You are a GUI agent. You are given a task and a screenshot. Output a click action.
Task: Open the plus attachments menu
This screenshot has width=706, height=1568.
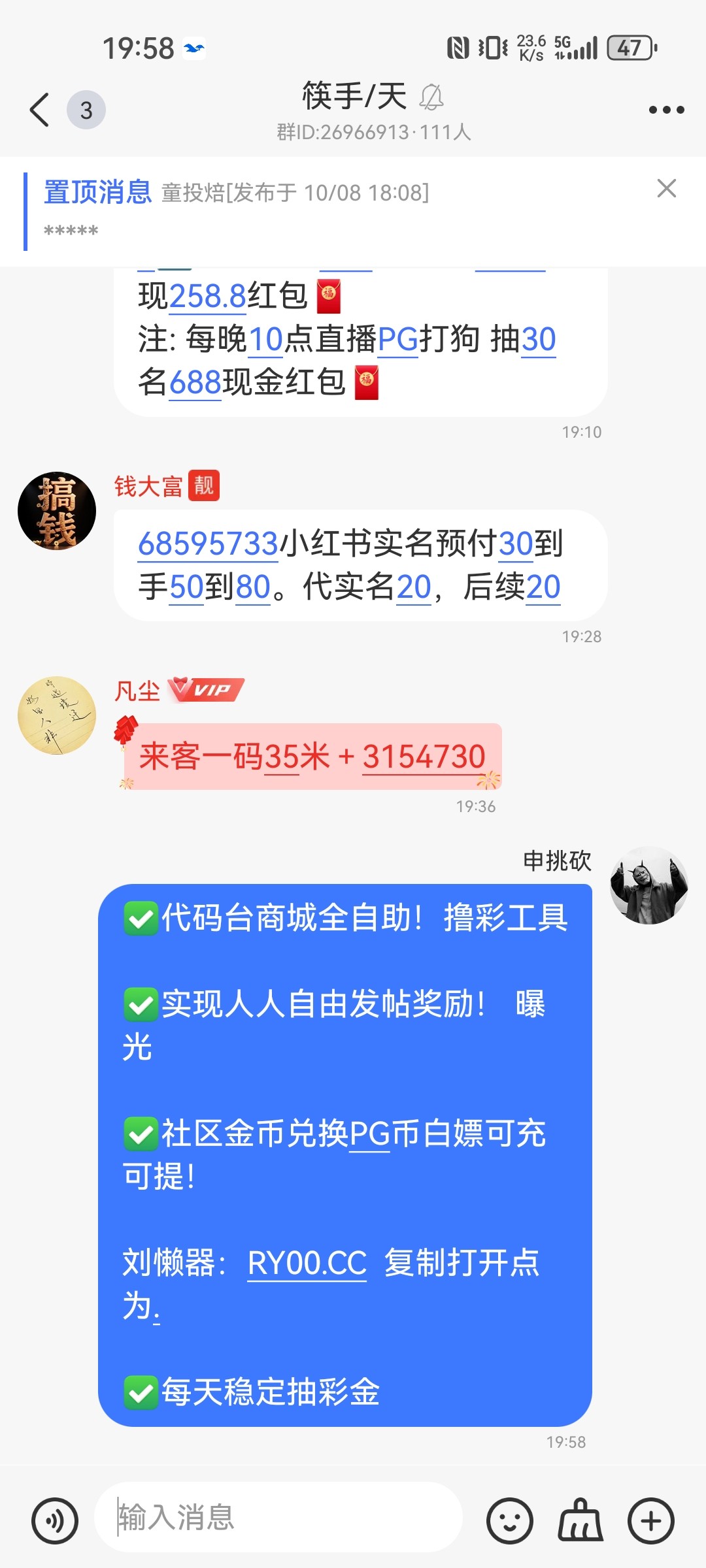click(650, 1521)
